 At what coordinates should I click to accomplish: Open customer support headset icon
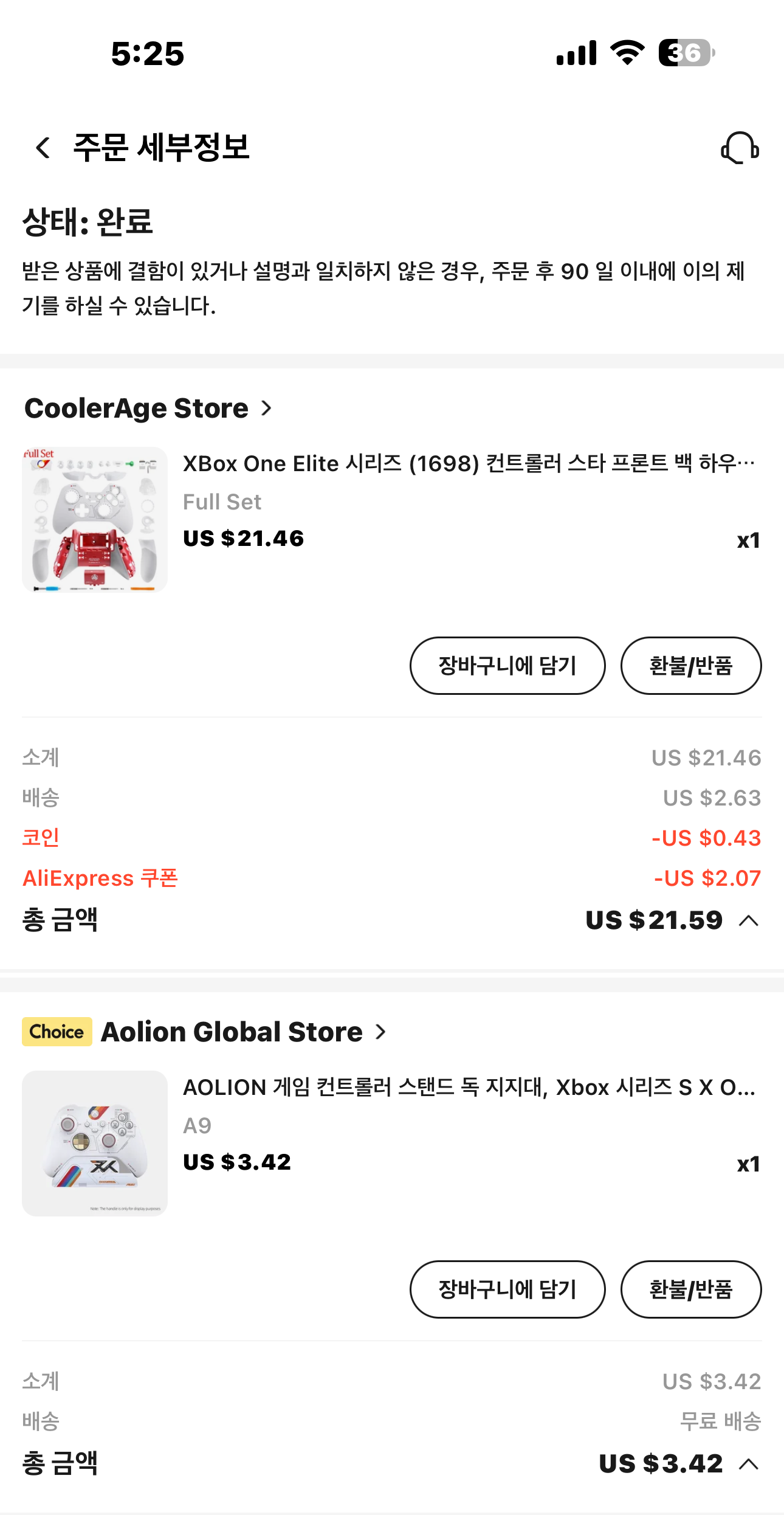740,148
